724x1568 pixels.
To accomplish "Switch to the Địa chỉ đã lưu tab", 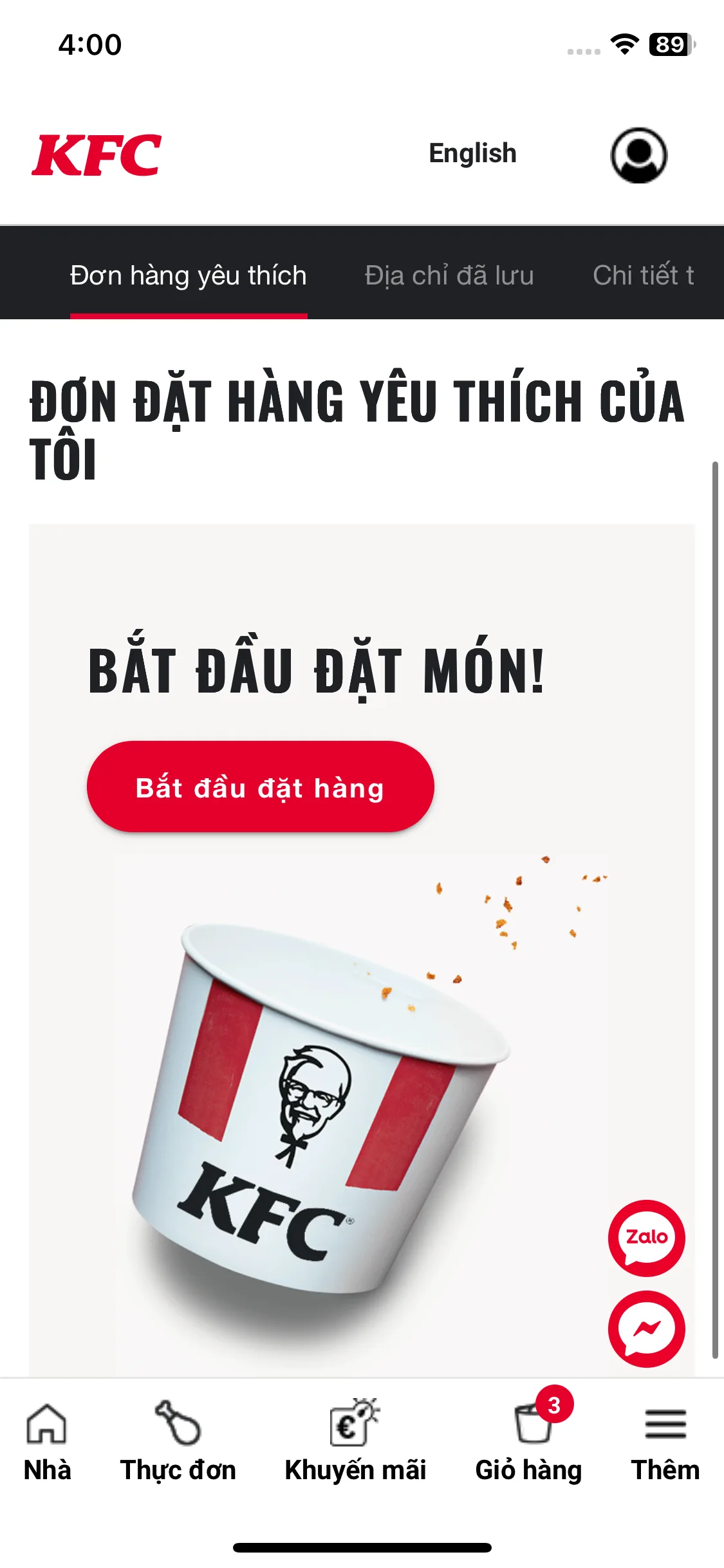I will (449, 275).
